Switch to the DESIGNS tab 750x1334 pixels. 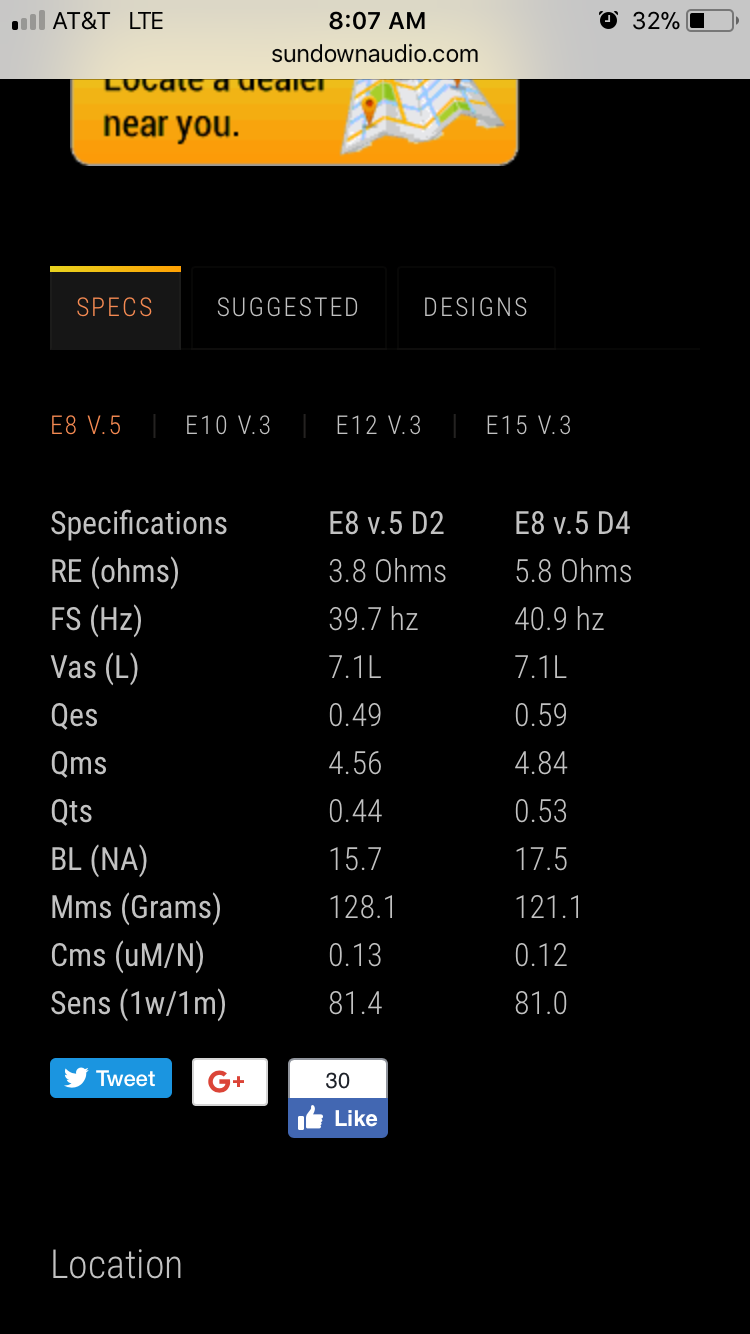coord(476,308)
